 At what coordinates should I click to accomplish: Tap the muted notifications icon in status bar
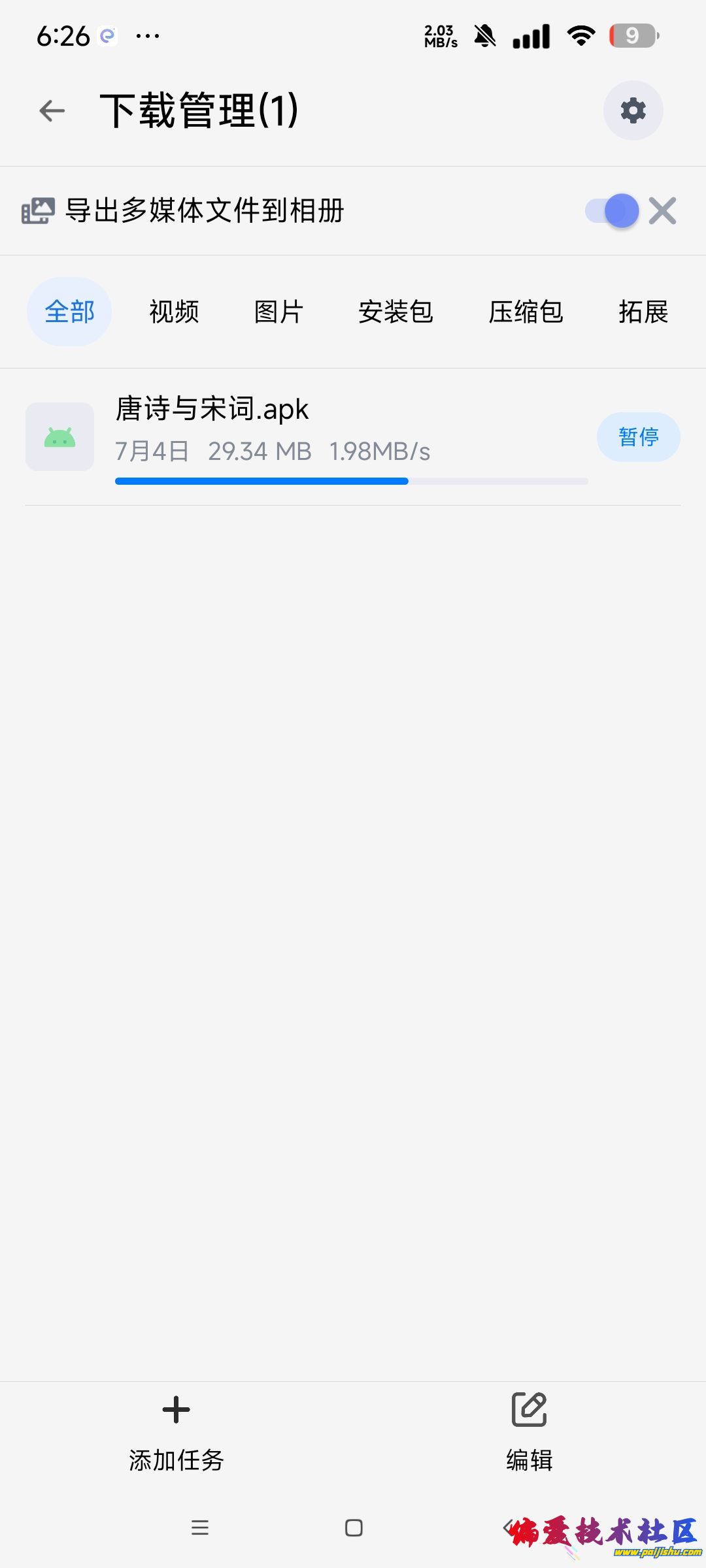(484, 36)
